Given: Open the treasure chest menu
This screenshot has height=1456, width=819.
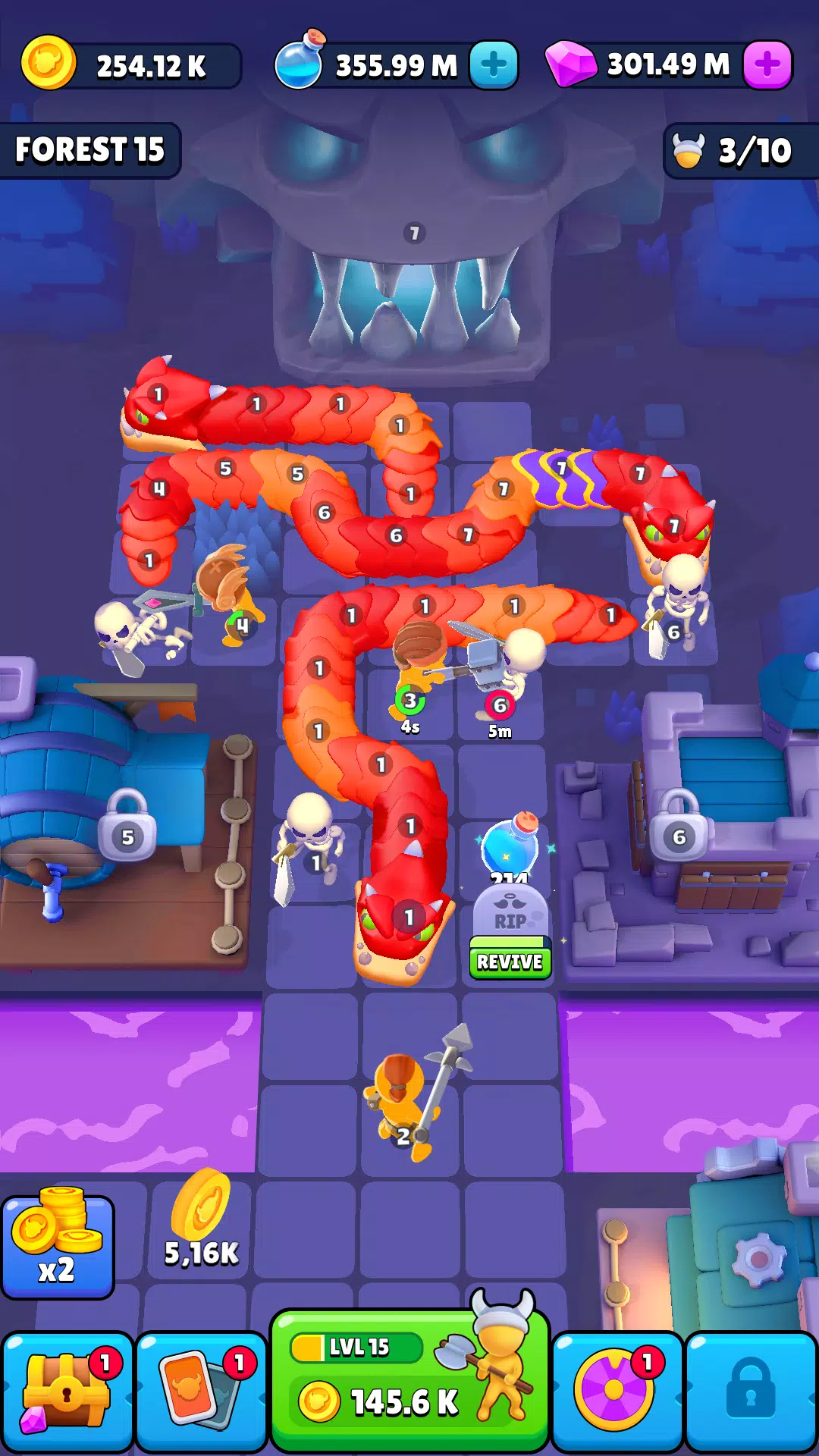Looking at the screenshot, I should 67,1392.
